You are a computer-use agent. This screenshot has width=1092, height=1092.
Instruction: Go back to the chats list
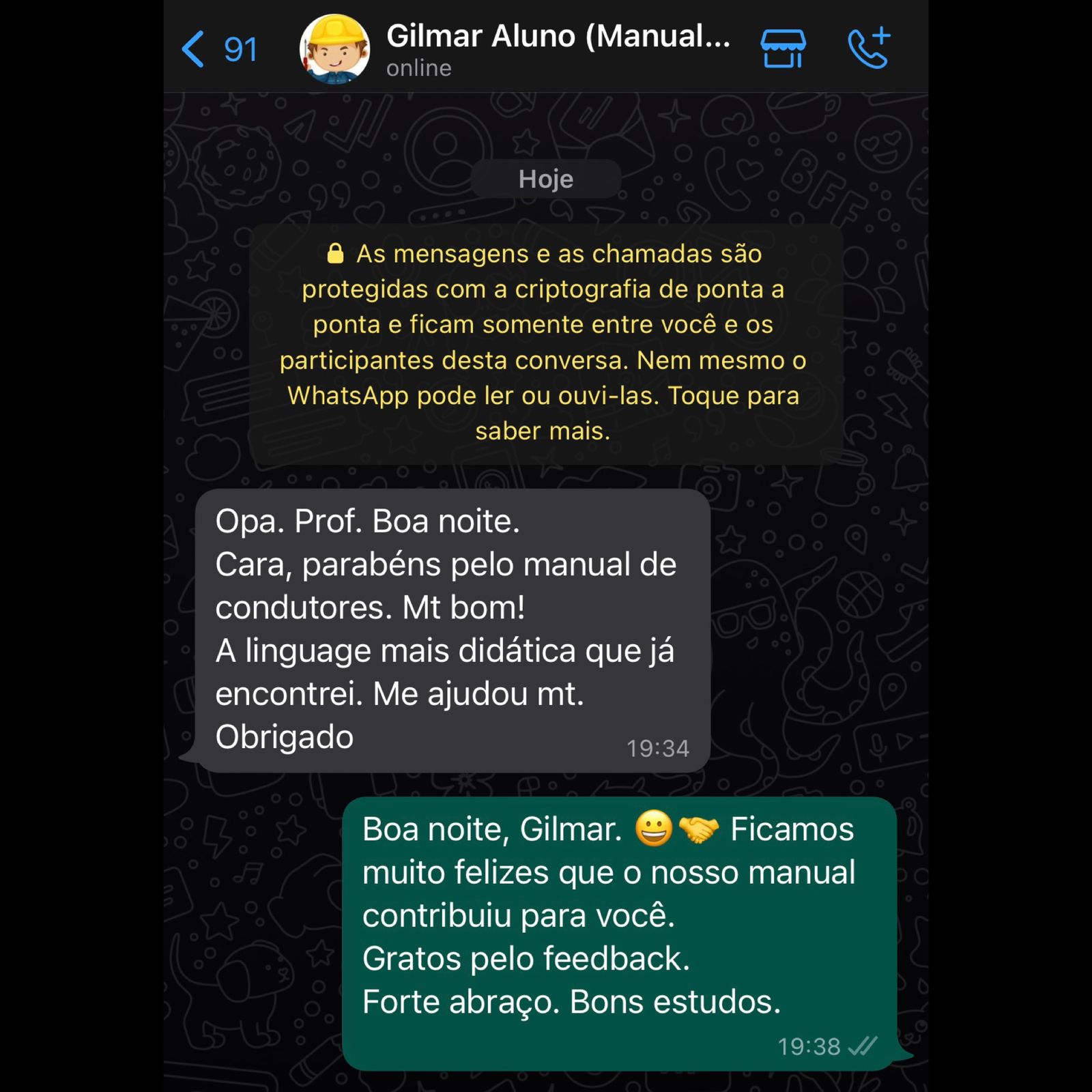coord(218,49)
